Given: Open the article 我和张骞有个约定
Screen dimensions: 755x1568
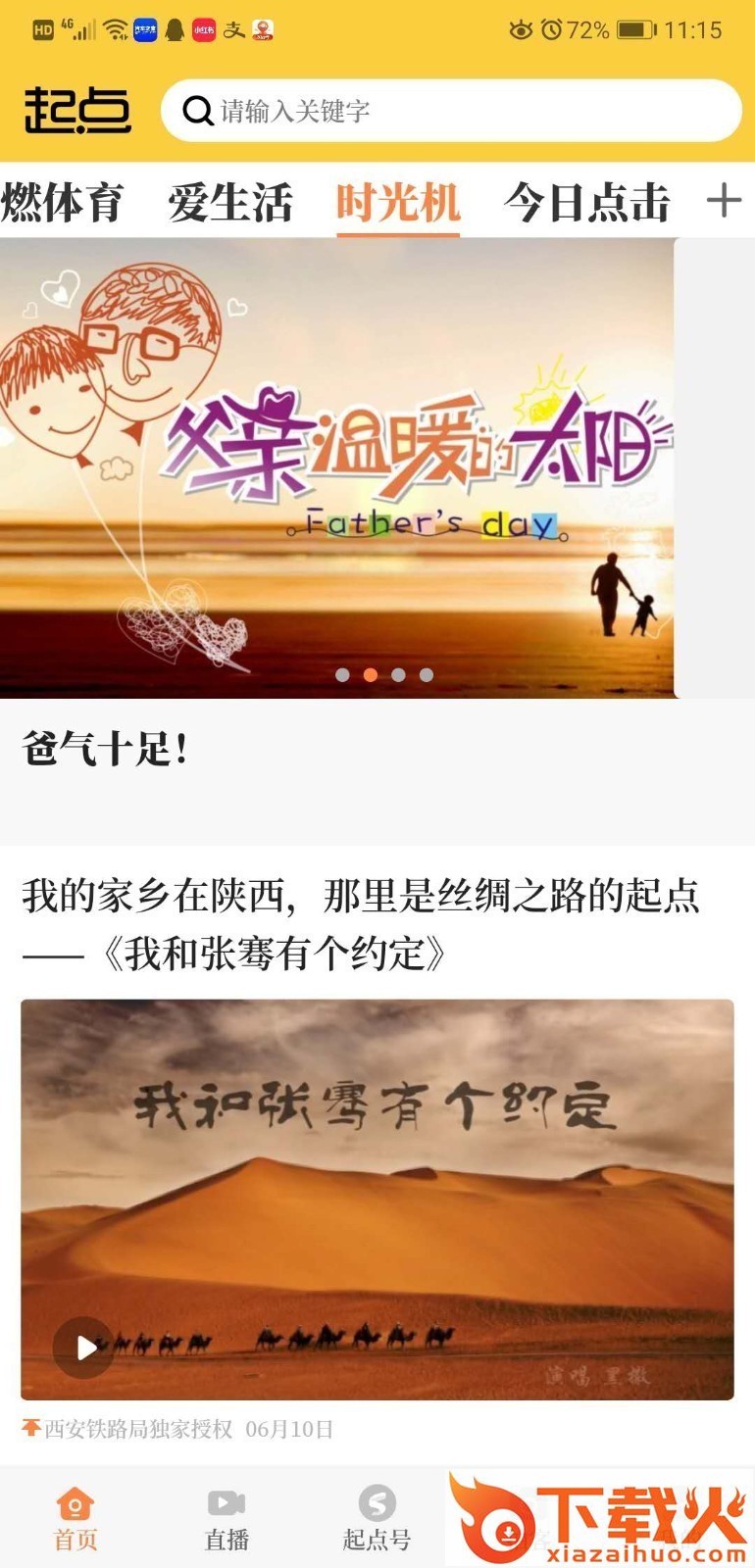Looking at the screenshot, I should [x=361, y=923].
